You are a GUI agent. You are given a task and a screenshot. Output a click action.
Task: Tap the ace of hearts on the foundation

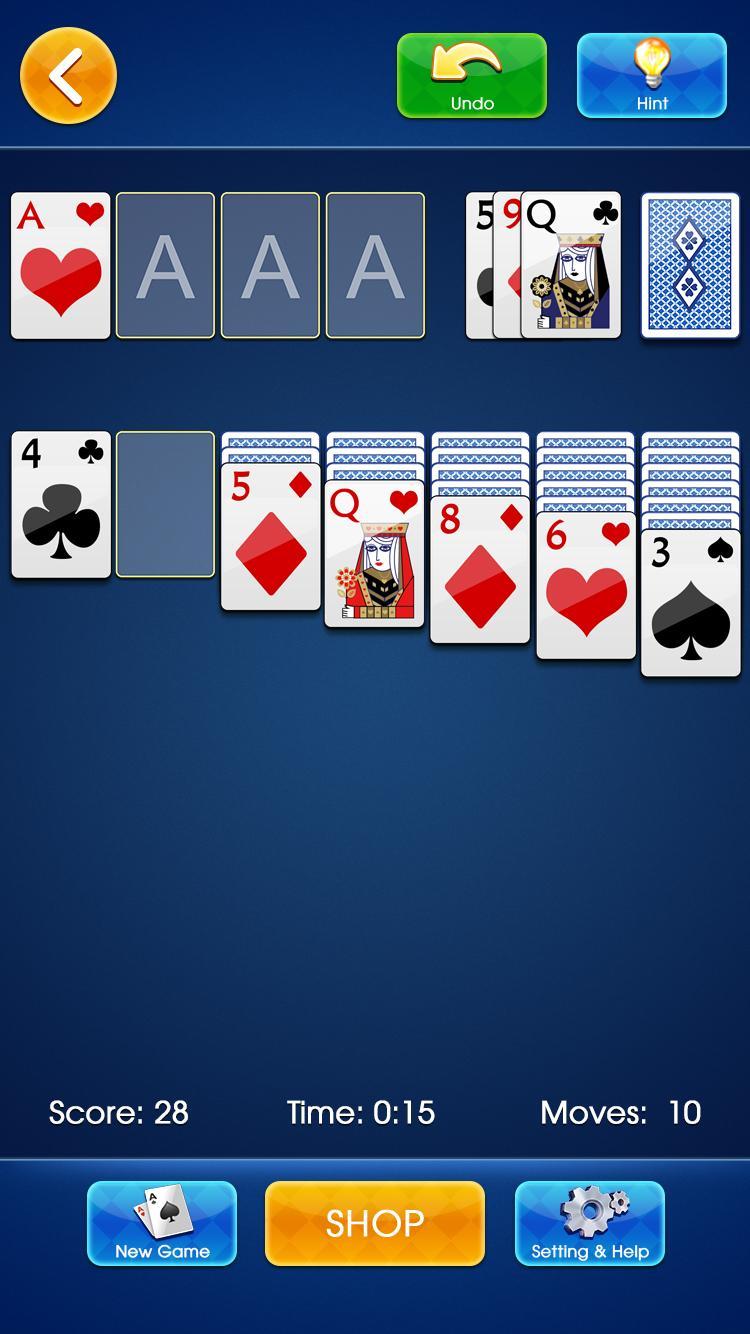tap(60, 266)
